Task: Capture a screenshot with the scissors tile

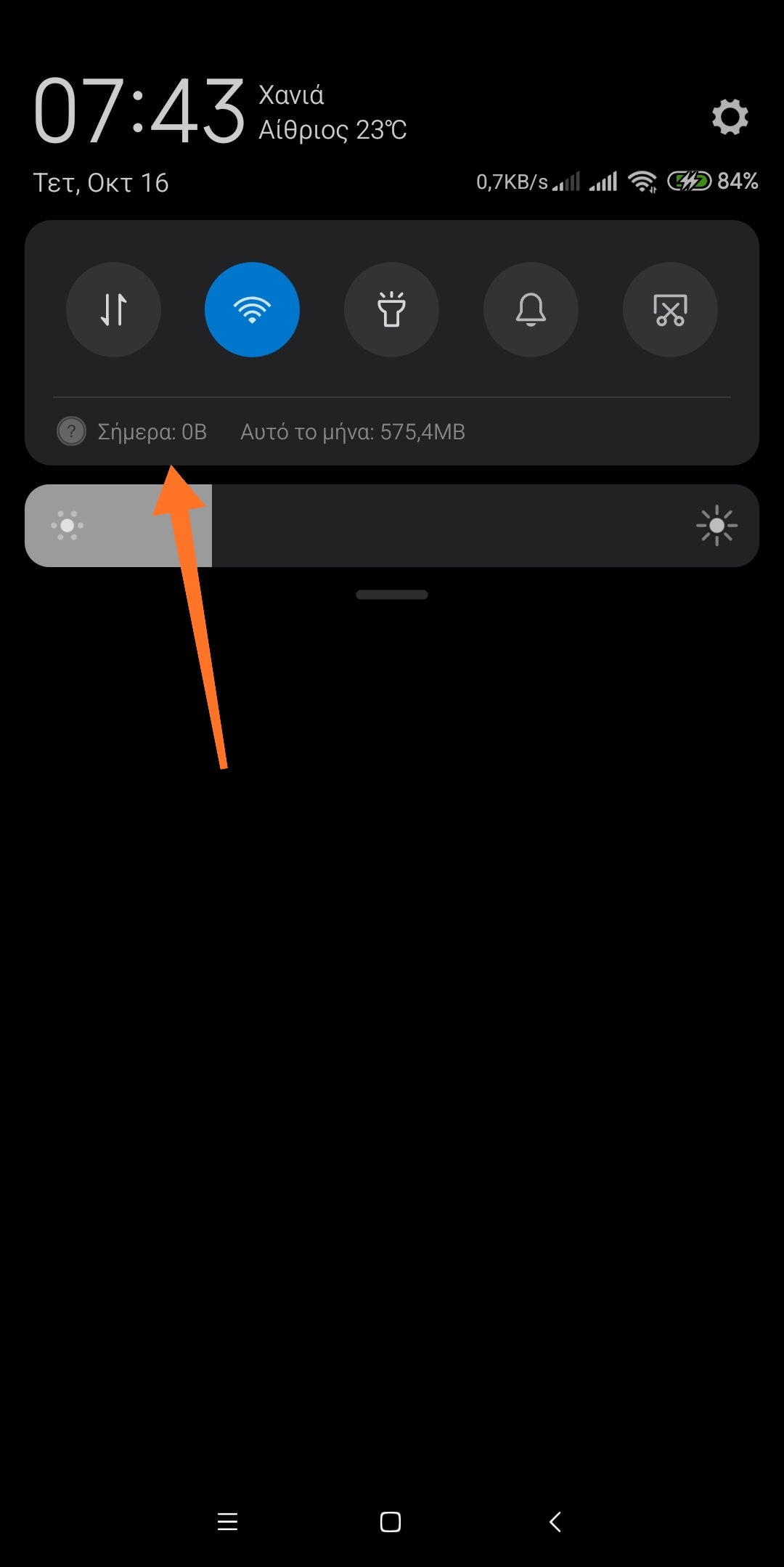Action: click(x=670, y=309)
